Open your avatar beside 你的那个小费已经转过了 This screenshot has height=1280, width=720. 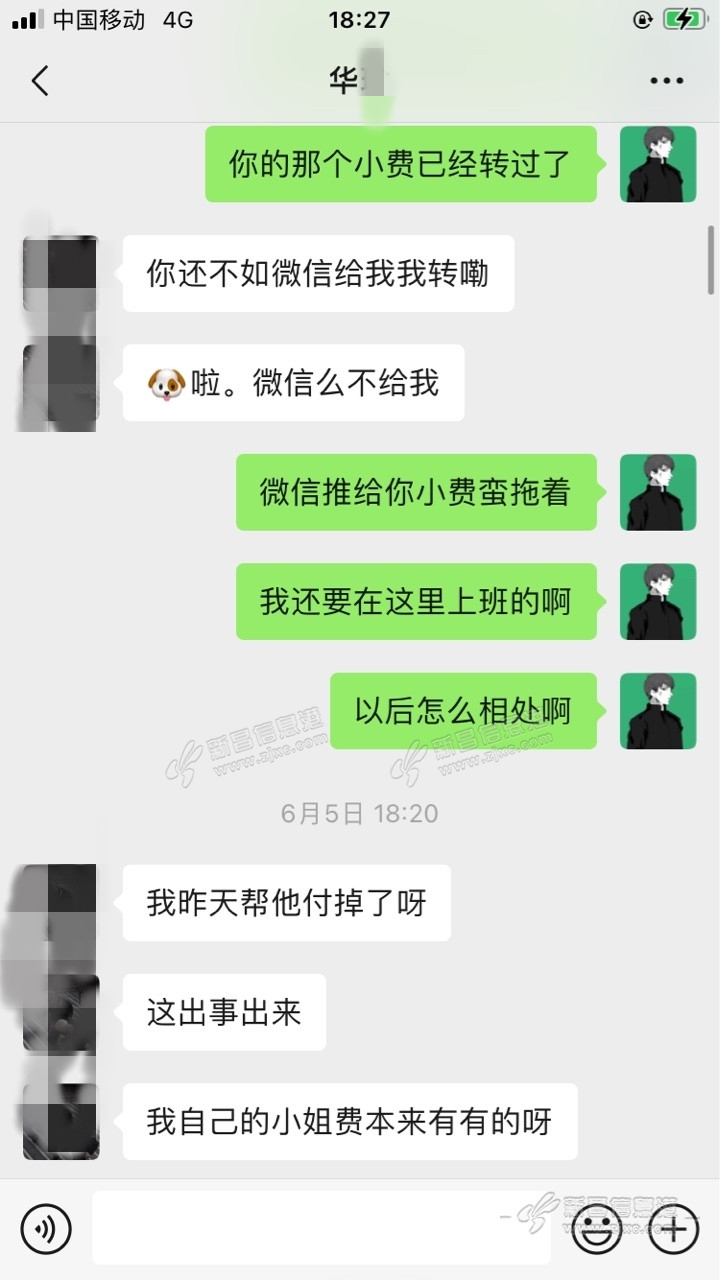(x=658, y=165)
